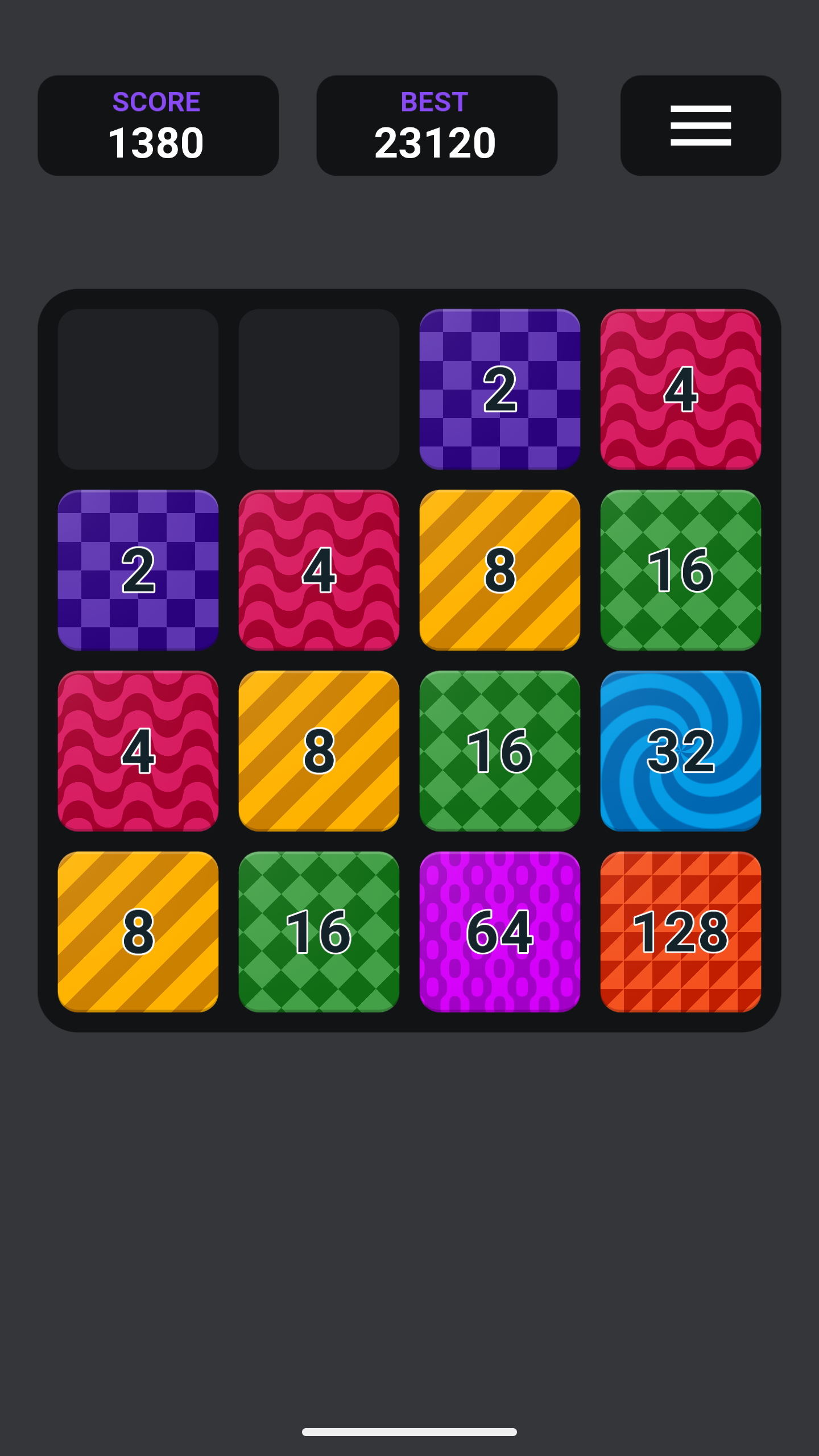The width and height of the screenshot is (819, 1456).
Task: Select the 4 tile in top right corner
Action: [681, 392]
